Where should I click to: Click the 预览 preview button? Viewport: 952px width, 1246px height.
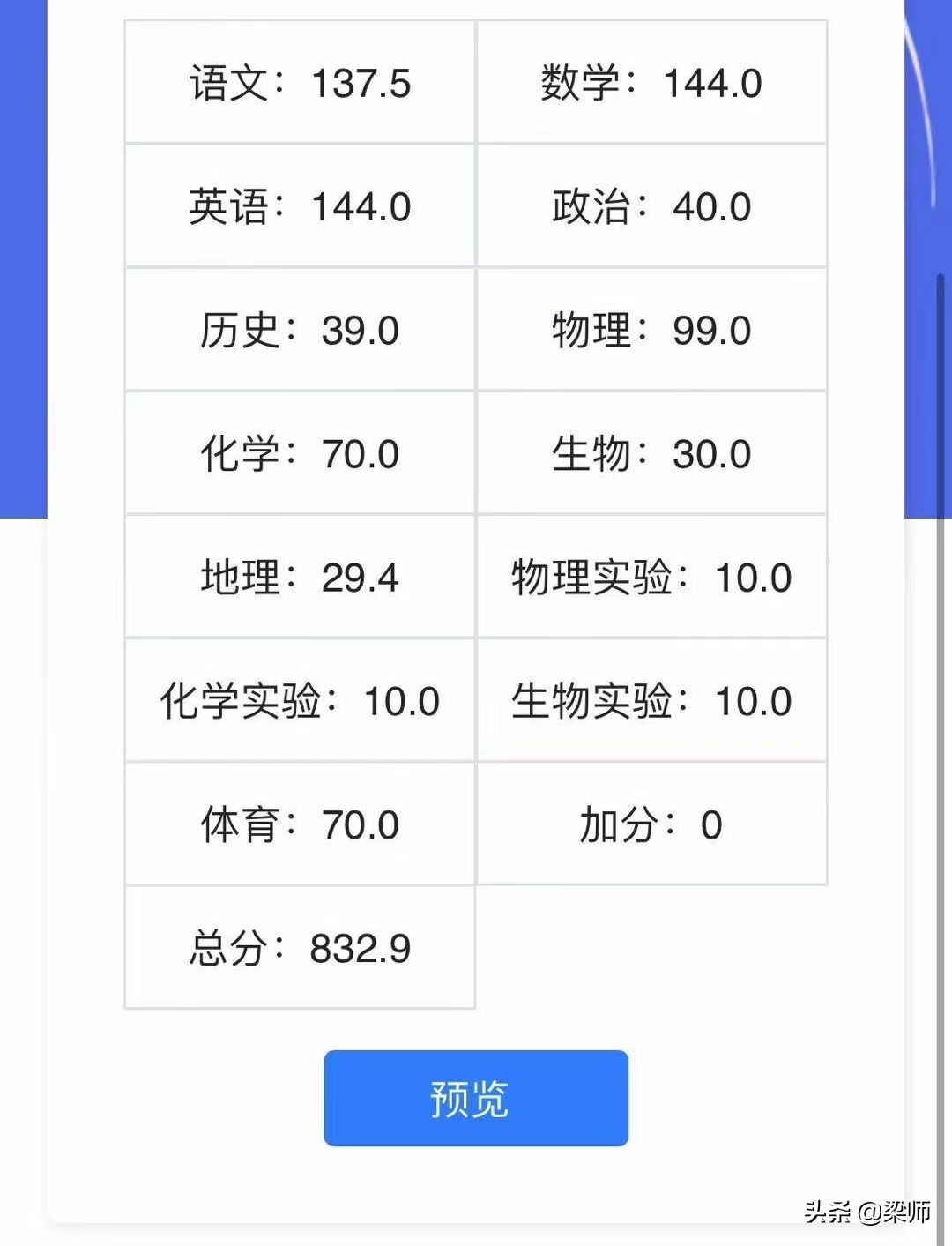coord(474,1098)
